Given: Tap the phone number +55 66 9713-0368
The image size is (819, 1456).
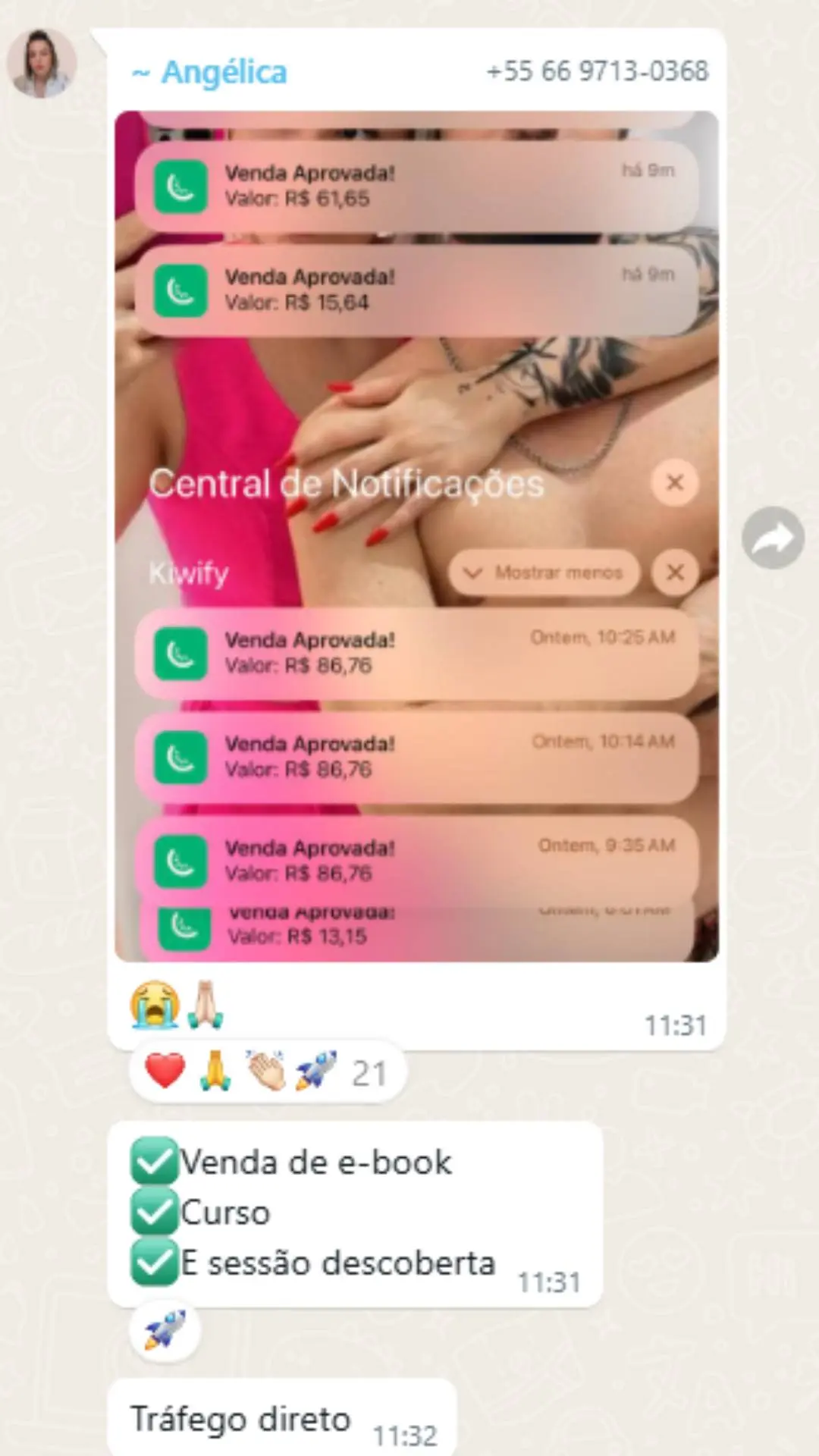Looking at the screenshot, I should (597, 71).
